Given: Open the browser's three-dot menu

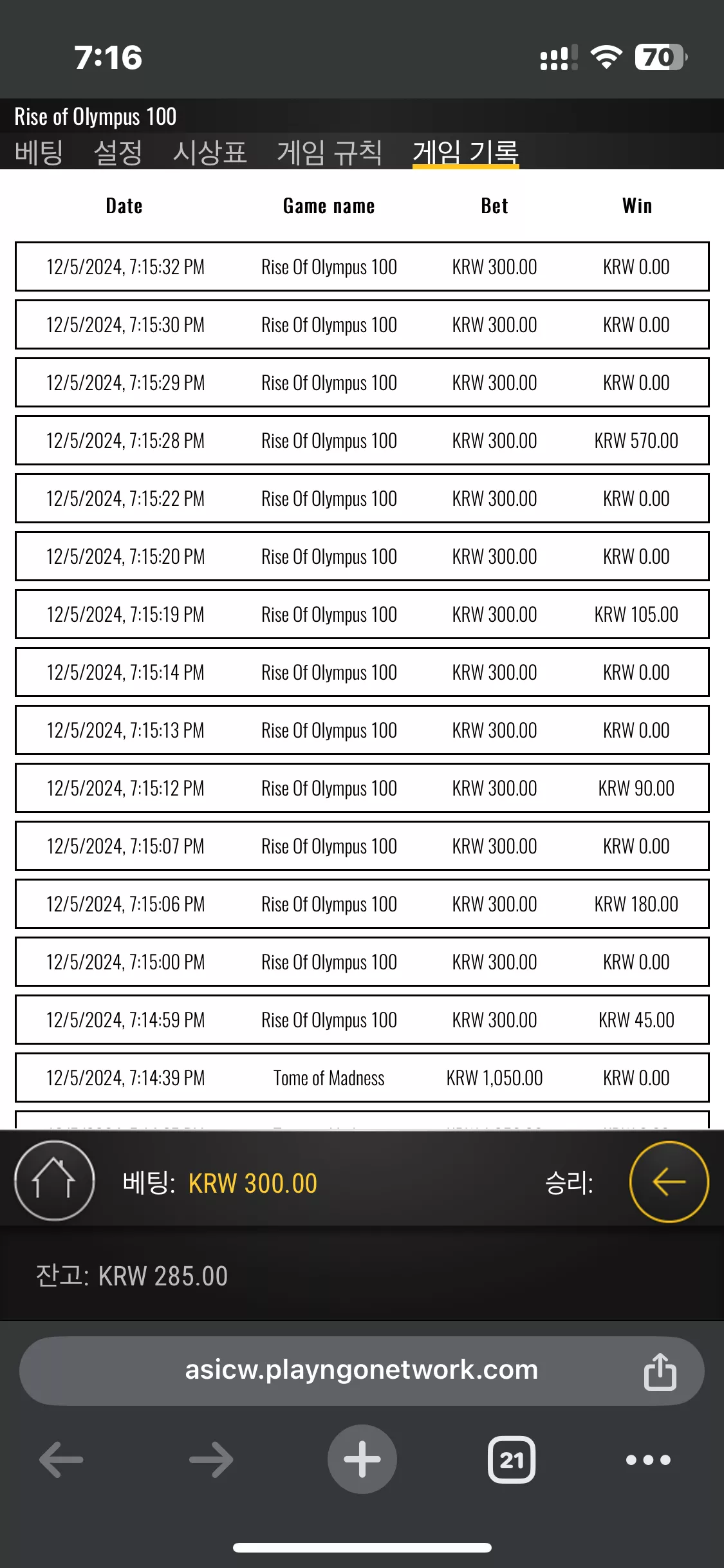Looking at the screenshot, I should pos(649,1459).
